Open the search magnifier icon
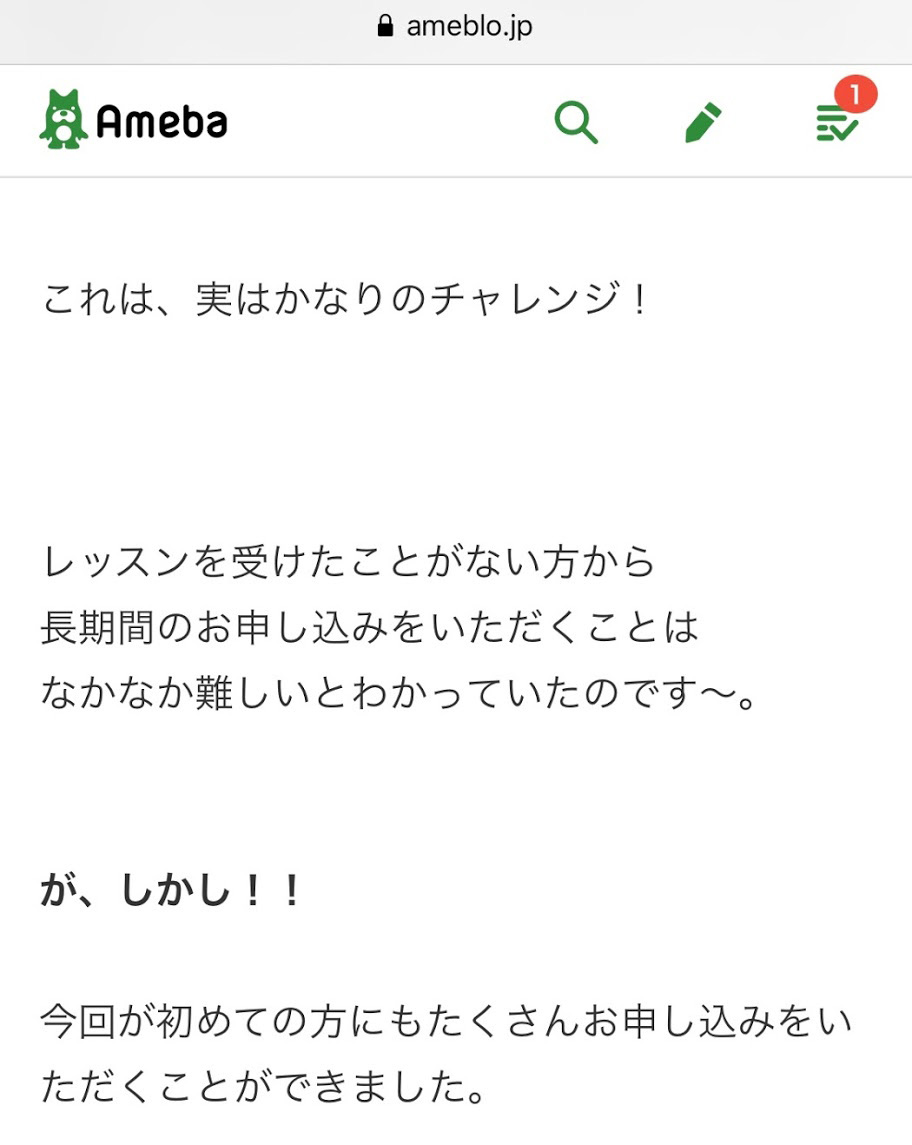Image resolution: width=912 pixels, height=1145 pixels. (x=576, y=123)
